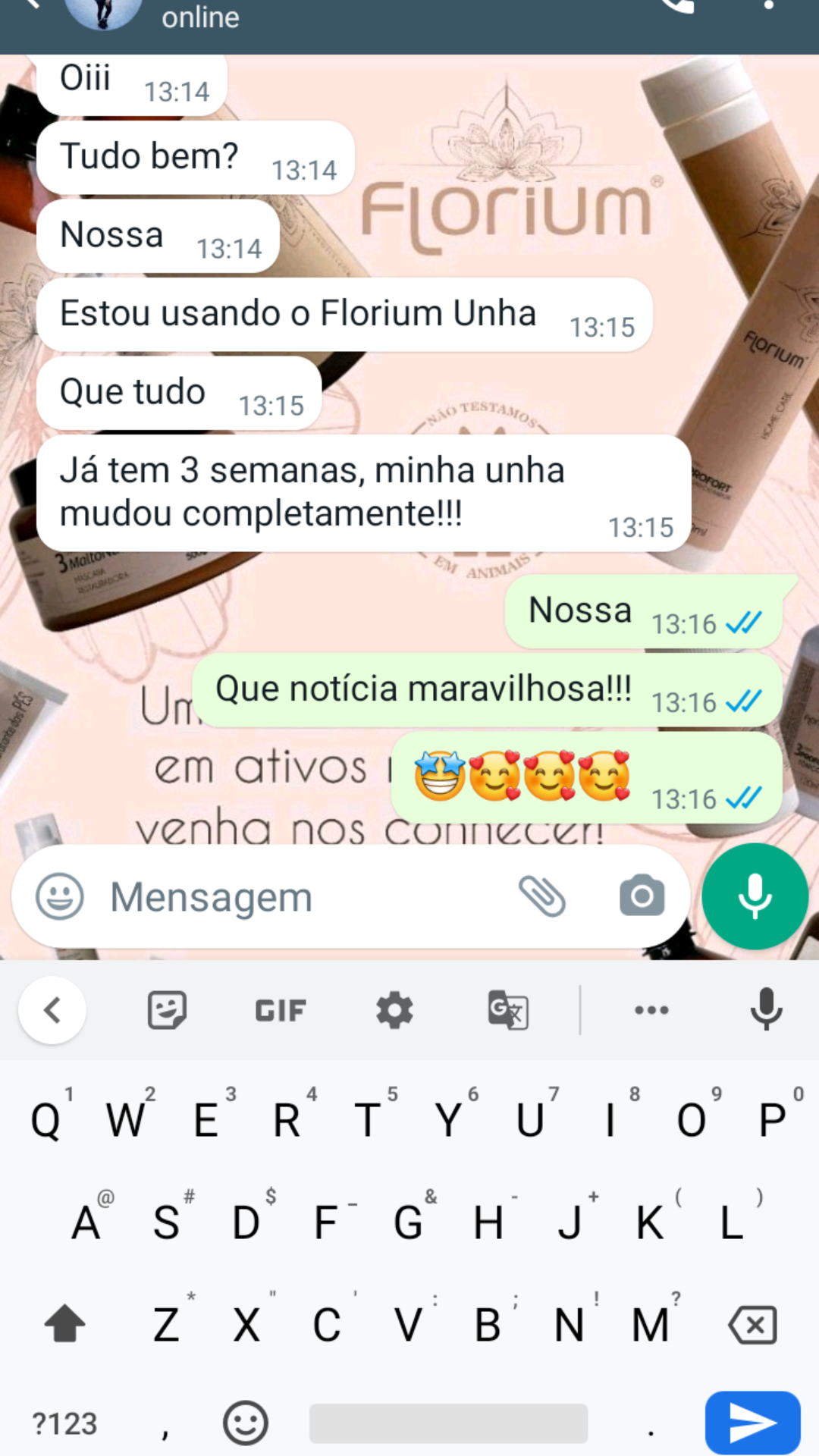Start voice typing with keyboard microphone
The width and height of the screenshot is (819, 1456).
pos(766,1010)
